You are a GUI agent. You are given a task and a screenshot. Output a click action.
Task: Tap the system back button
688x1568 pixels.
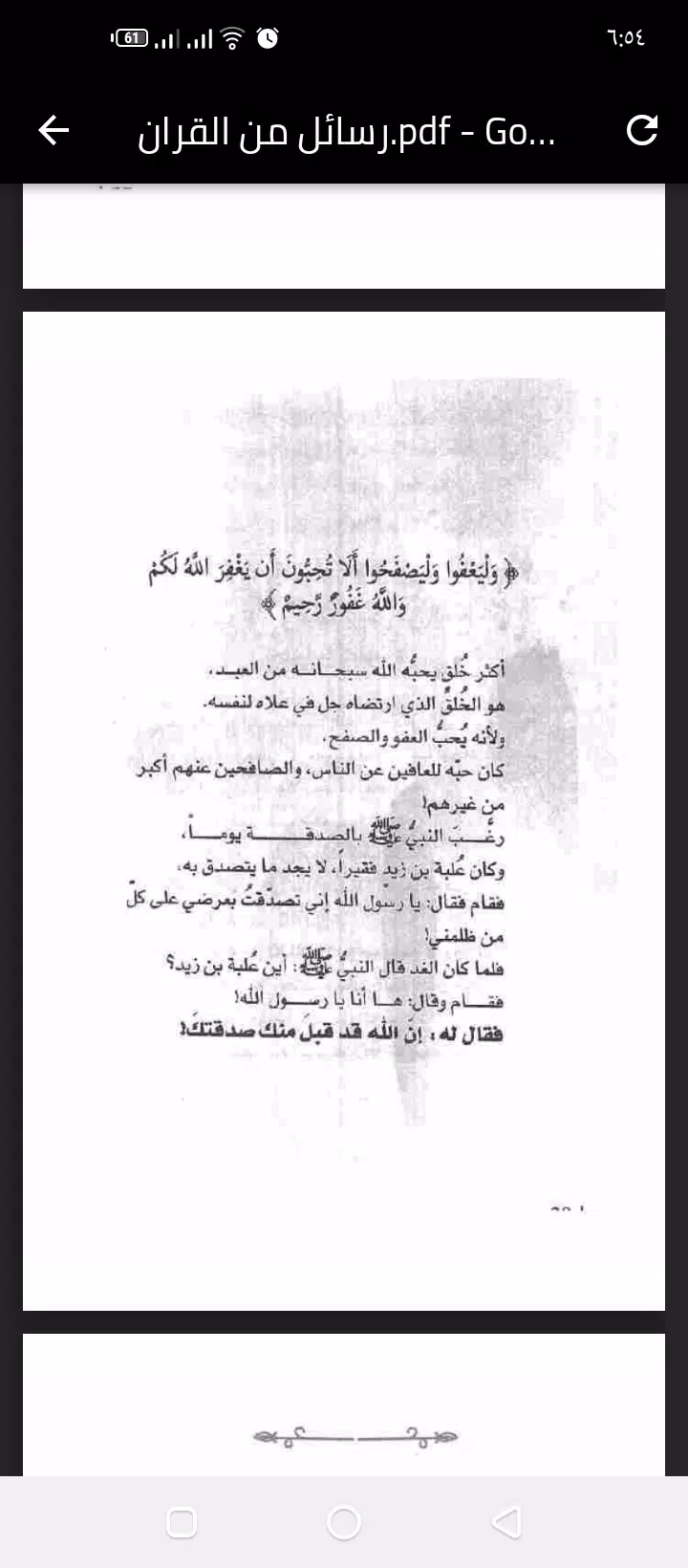506,1522
